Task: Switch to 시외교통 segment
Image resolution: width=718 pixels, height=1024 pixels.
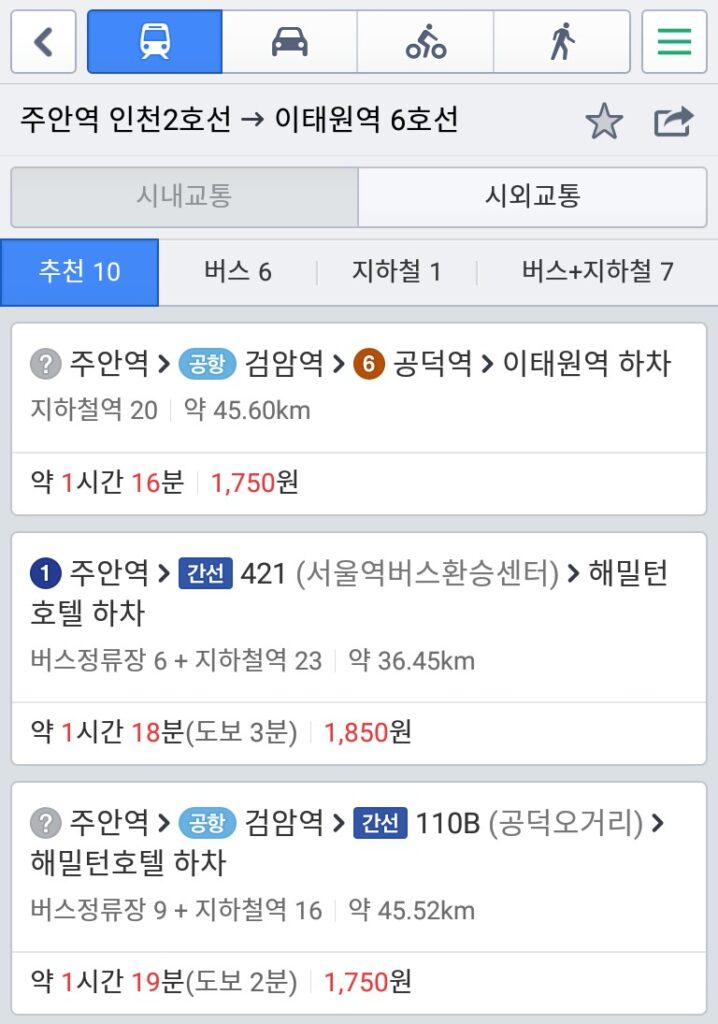Action: (x=532, y=197)
